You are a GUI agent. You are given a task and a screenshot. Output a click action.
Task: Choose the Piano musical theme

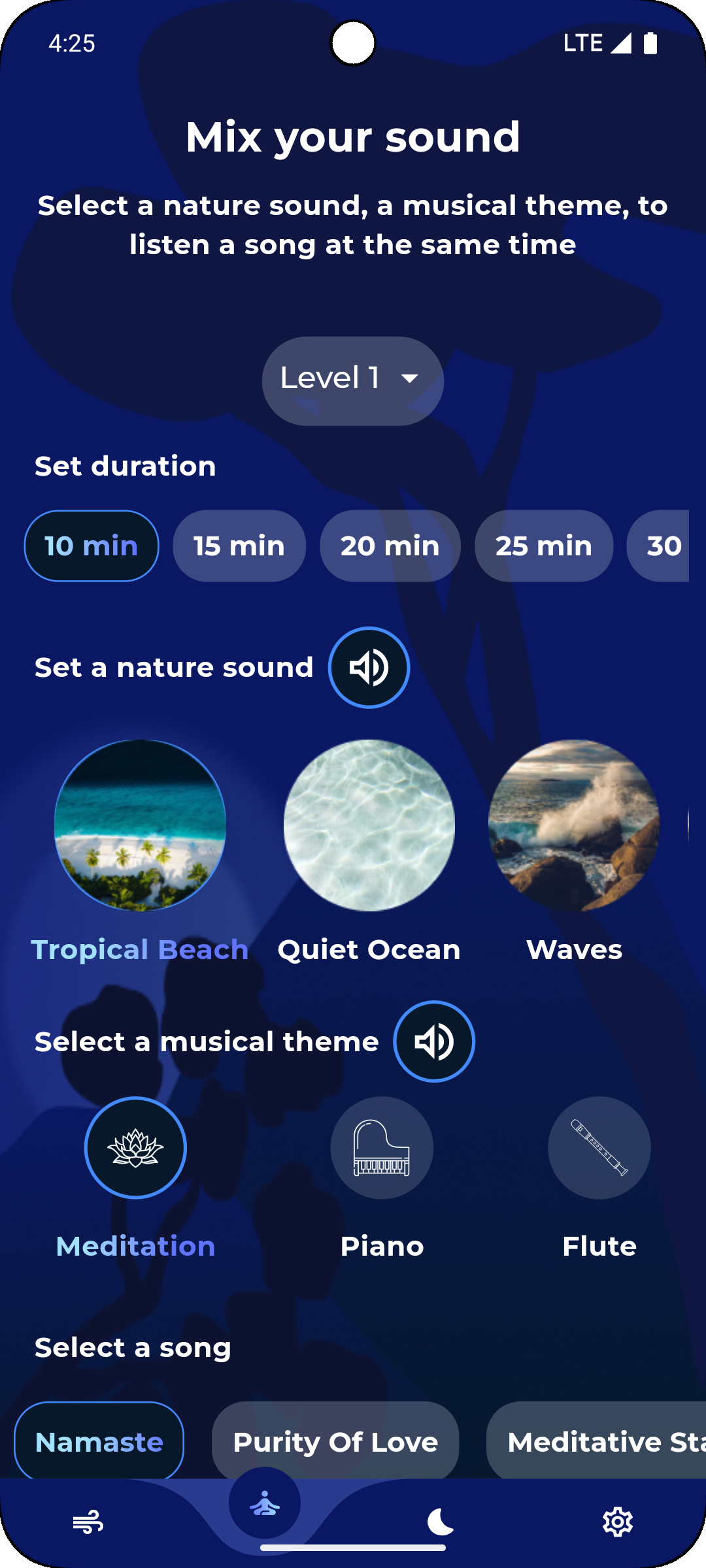point(382,1147)
